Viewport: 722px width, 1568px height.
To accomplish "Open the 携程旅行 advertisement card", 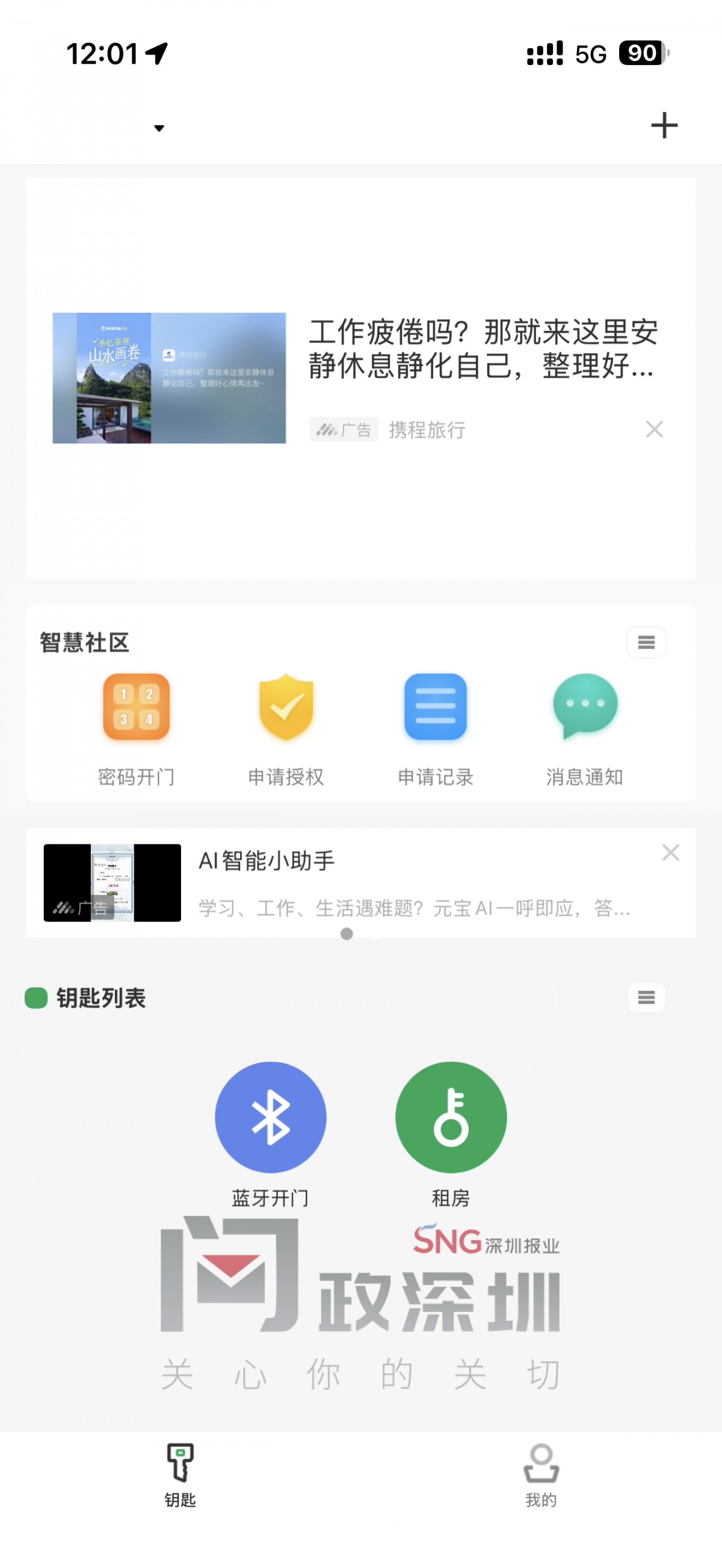I will pyautogui.click(x=360, y=377).
